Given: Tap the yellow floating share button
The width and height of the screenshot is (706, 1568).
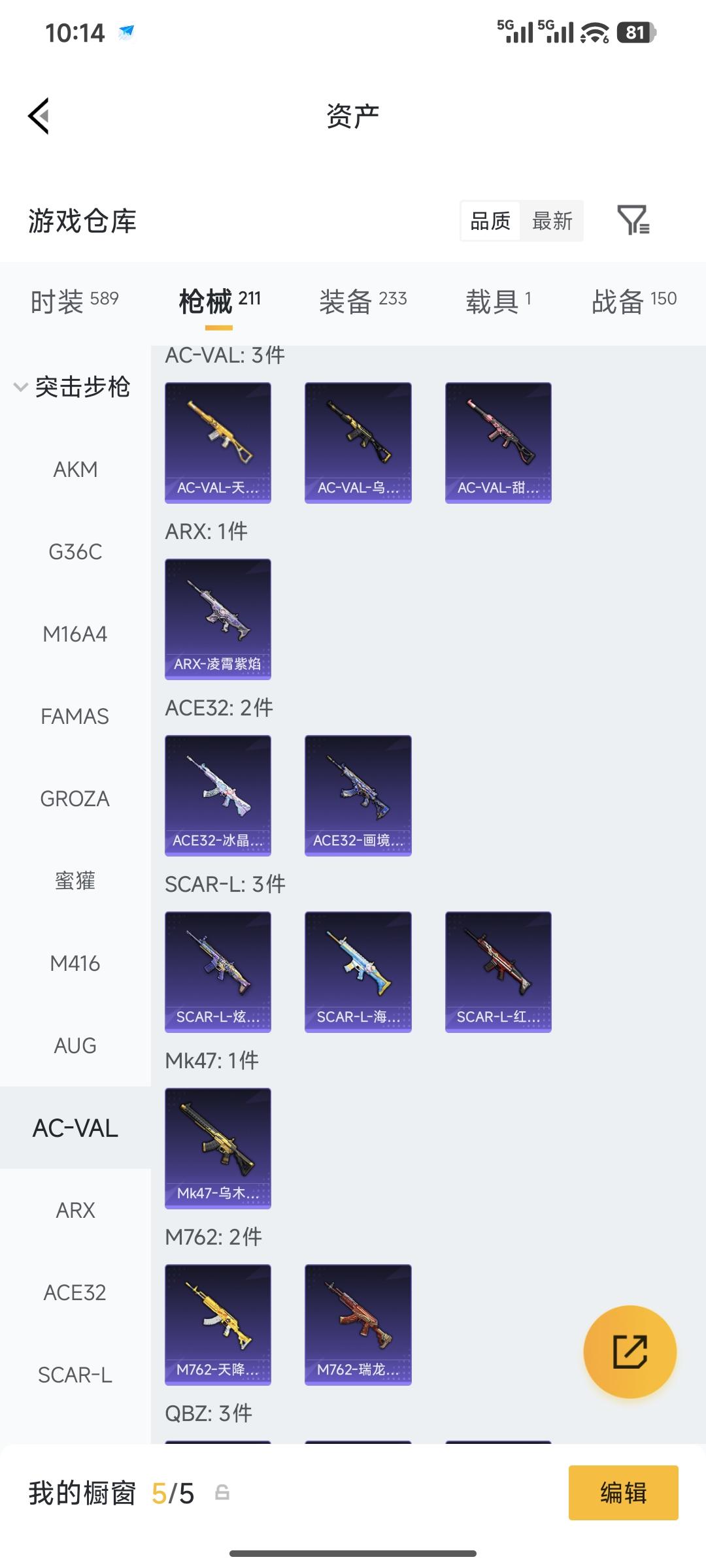Looking at the screenshot, I should [630, 1351].
